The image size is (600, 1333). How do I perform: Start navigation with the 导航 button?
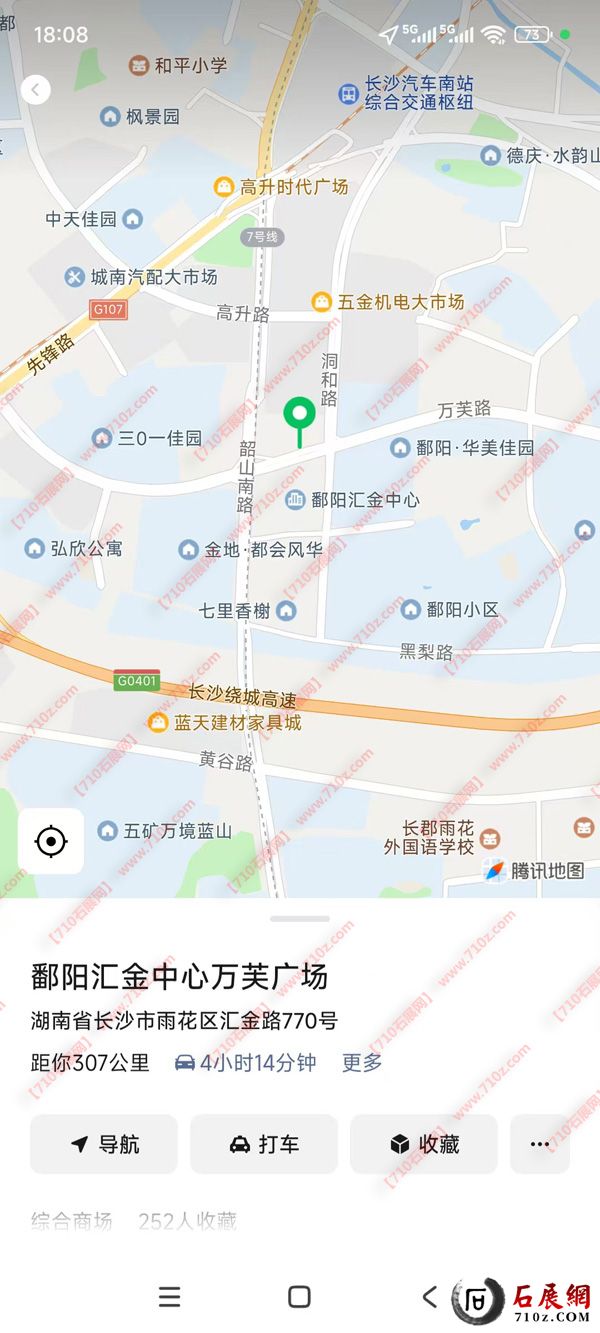(x=104, y=1144)
